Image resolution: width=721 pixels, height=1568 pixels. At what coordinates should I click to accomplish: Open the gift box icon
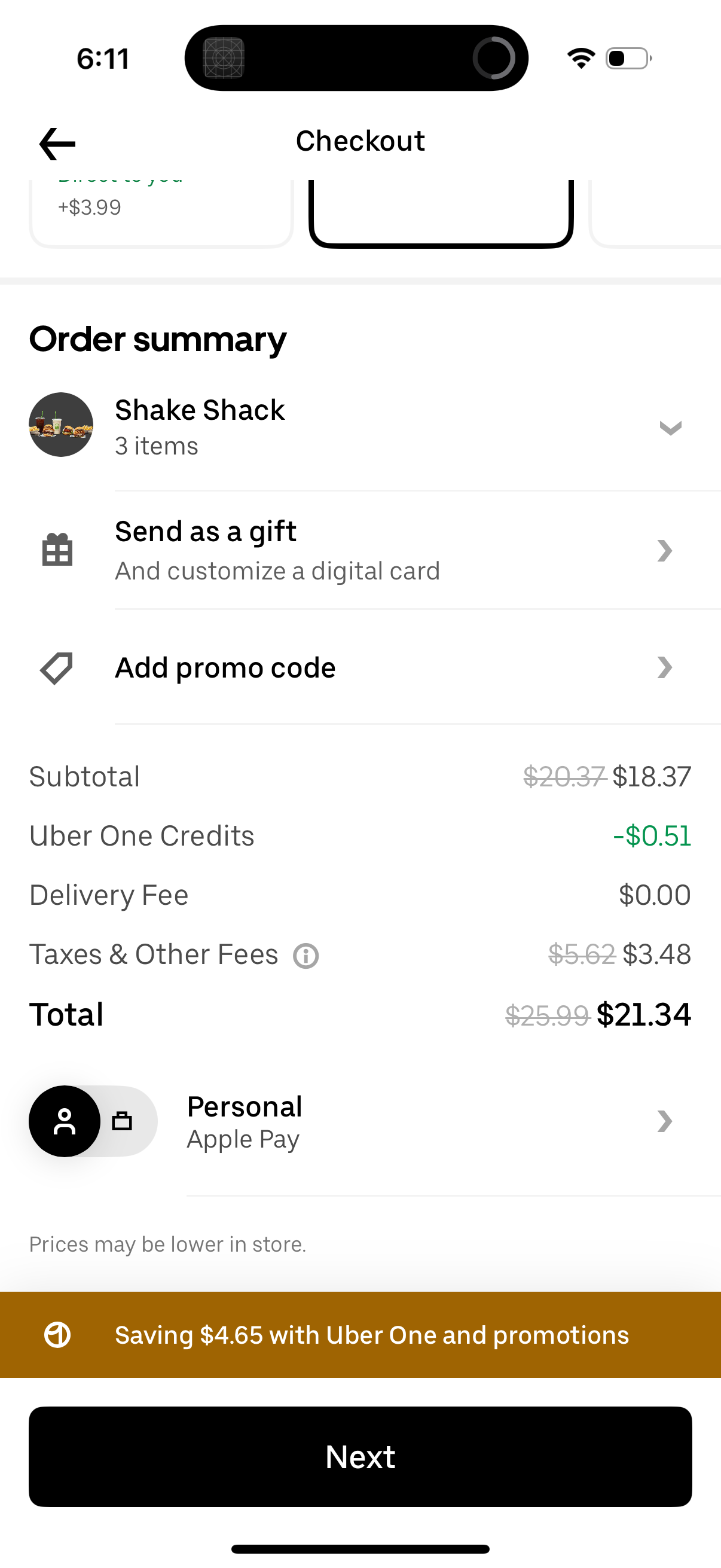tap(57, 551)
